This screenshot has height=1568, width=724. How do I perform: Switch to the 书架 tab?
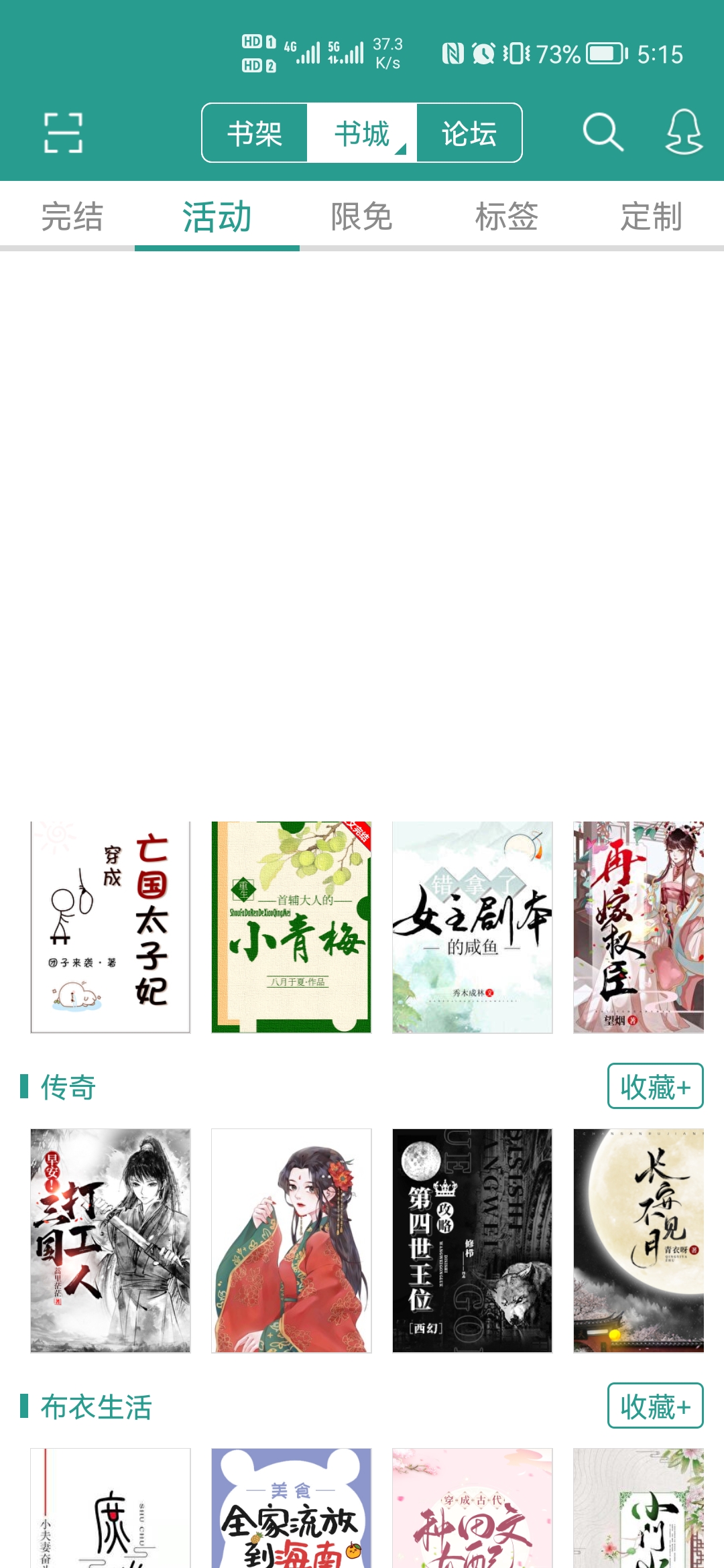coord(255,133)
